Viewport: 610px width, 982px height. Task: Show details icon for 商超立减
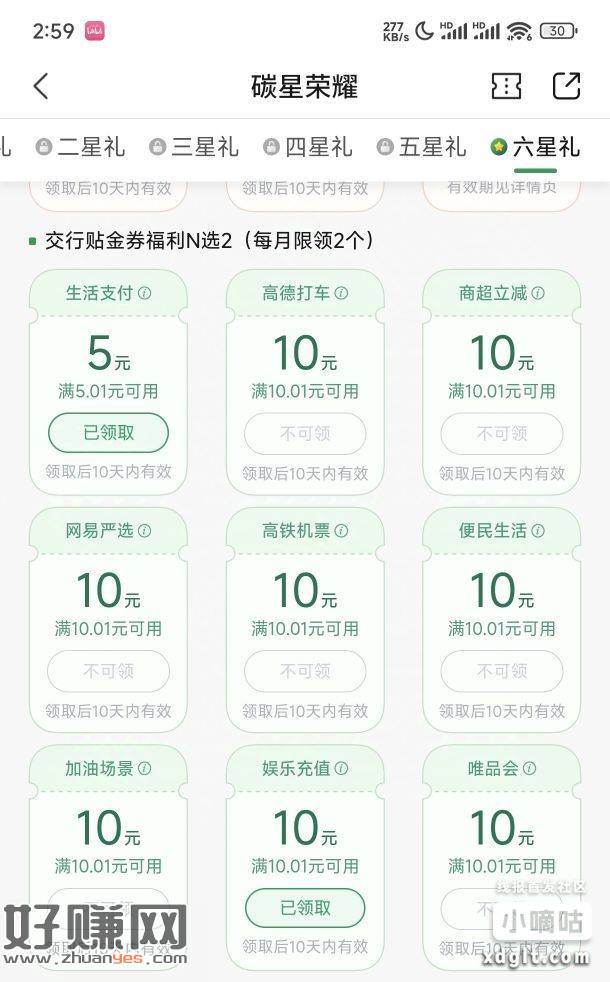click(x=538, y=294)
